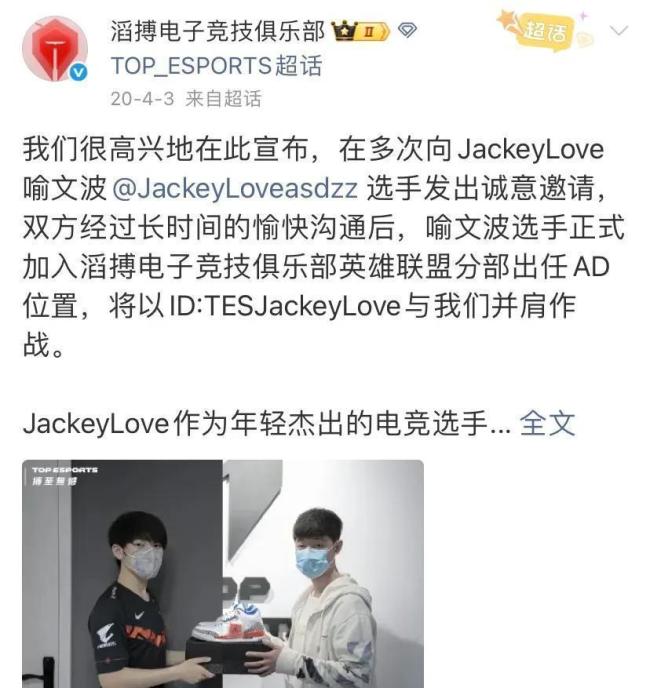Expand the post options chevron
This screenshot has width=650, height=688.
(620, 30)
